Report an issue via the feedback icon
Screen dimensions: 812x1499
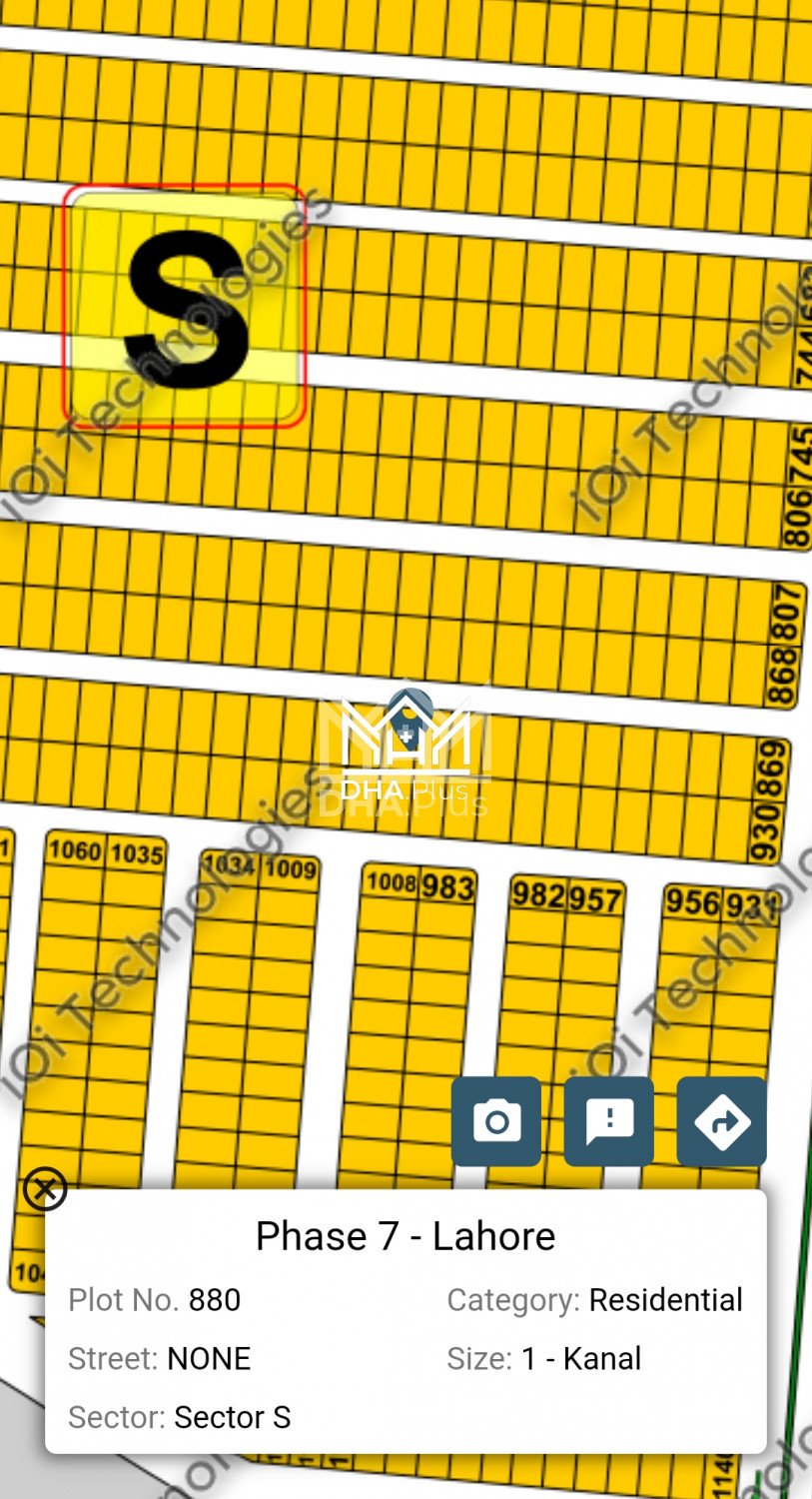click(x=609, y=1121)
